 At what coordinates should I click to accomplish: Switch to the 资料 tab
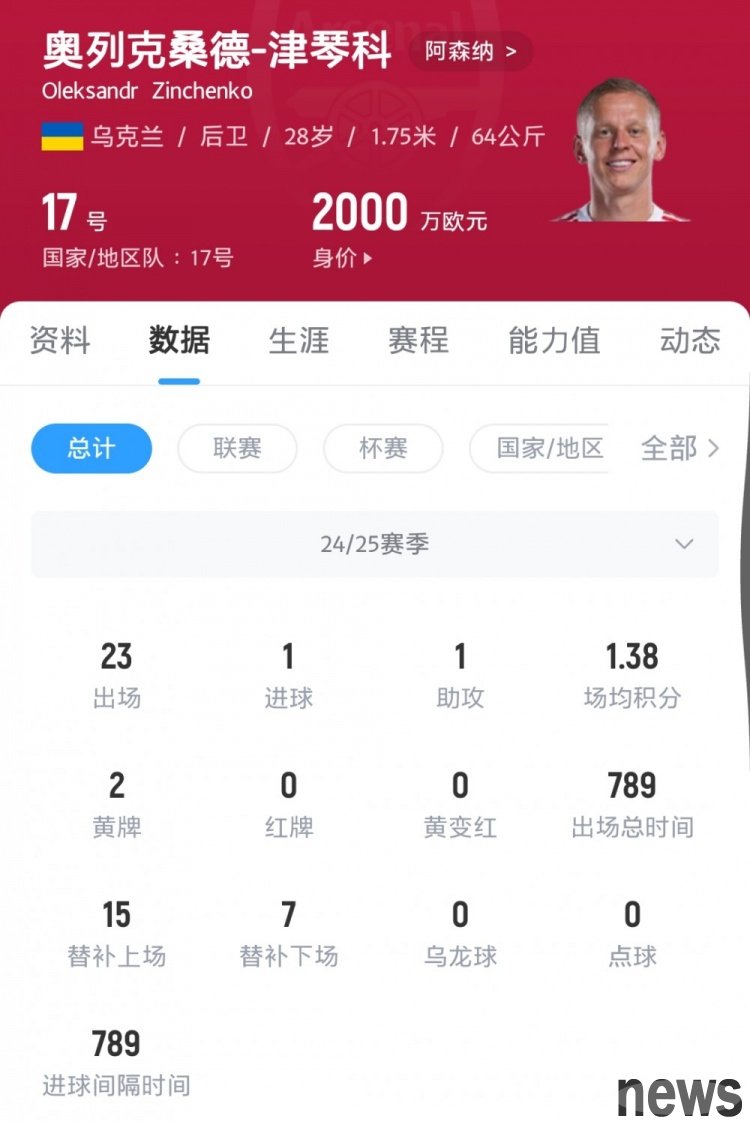60,340
